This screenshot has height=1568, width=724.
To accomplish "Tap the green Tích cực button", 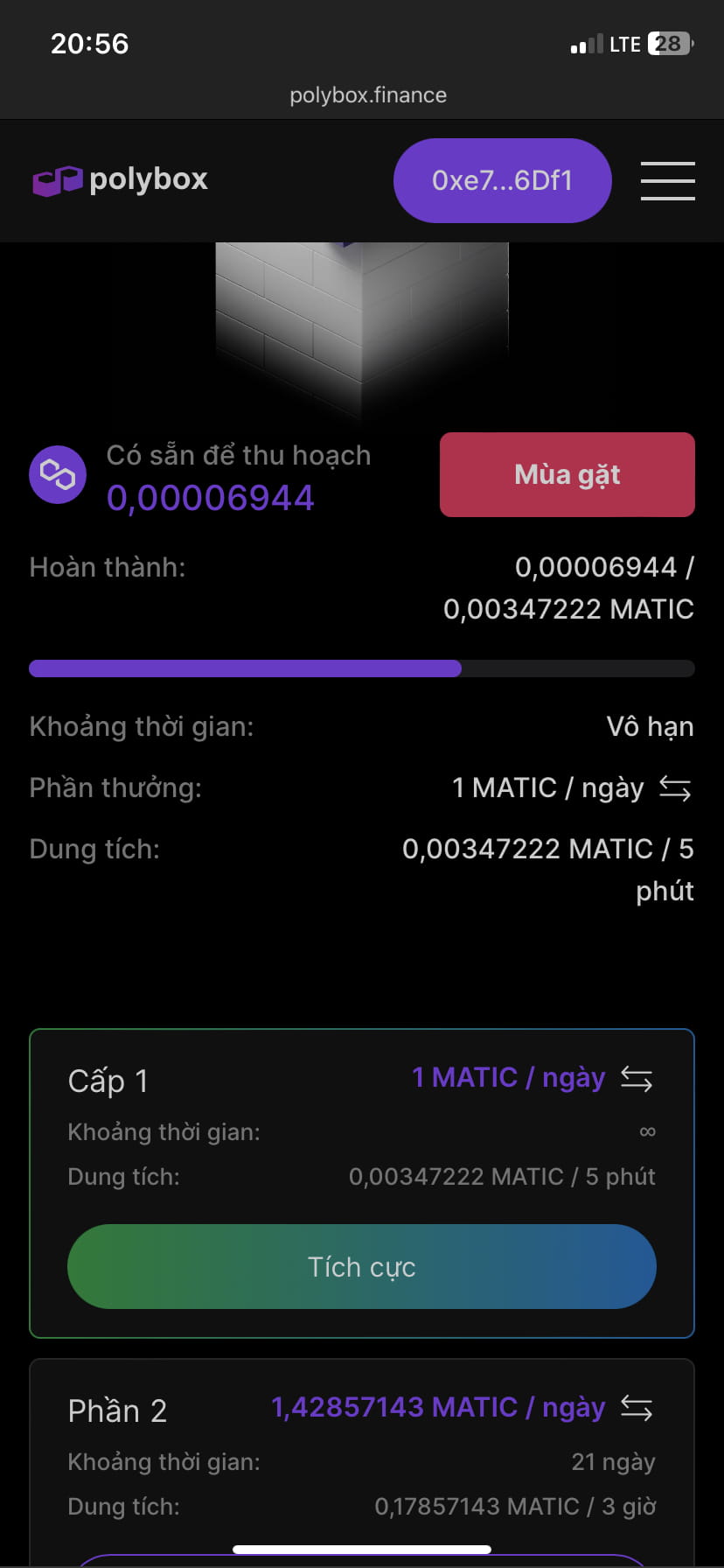I will coord(361,1266).
